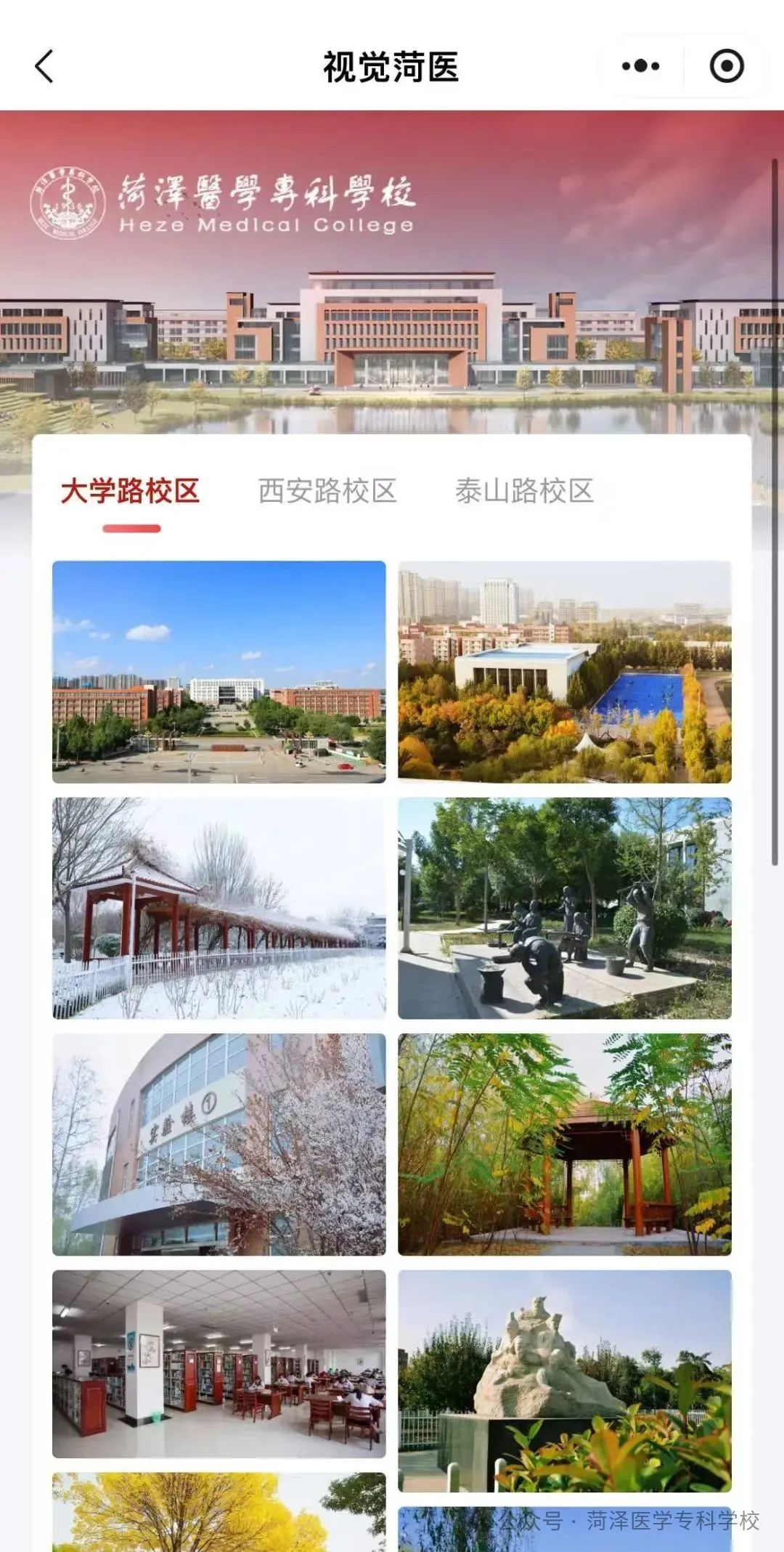This screenshot has width=784, height=1552.
Task: Open the campus entrance aerial photo
Action: (x=219, y=672)
